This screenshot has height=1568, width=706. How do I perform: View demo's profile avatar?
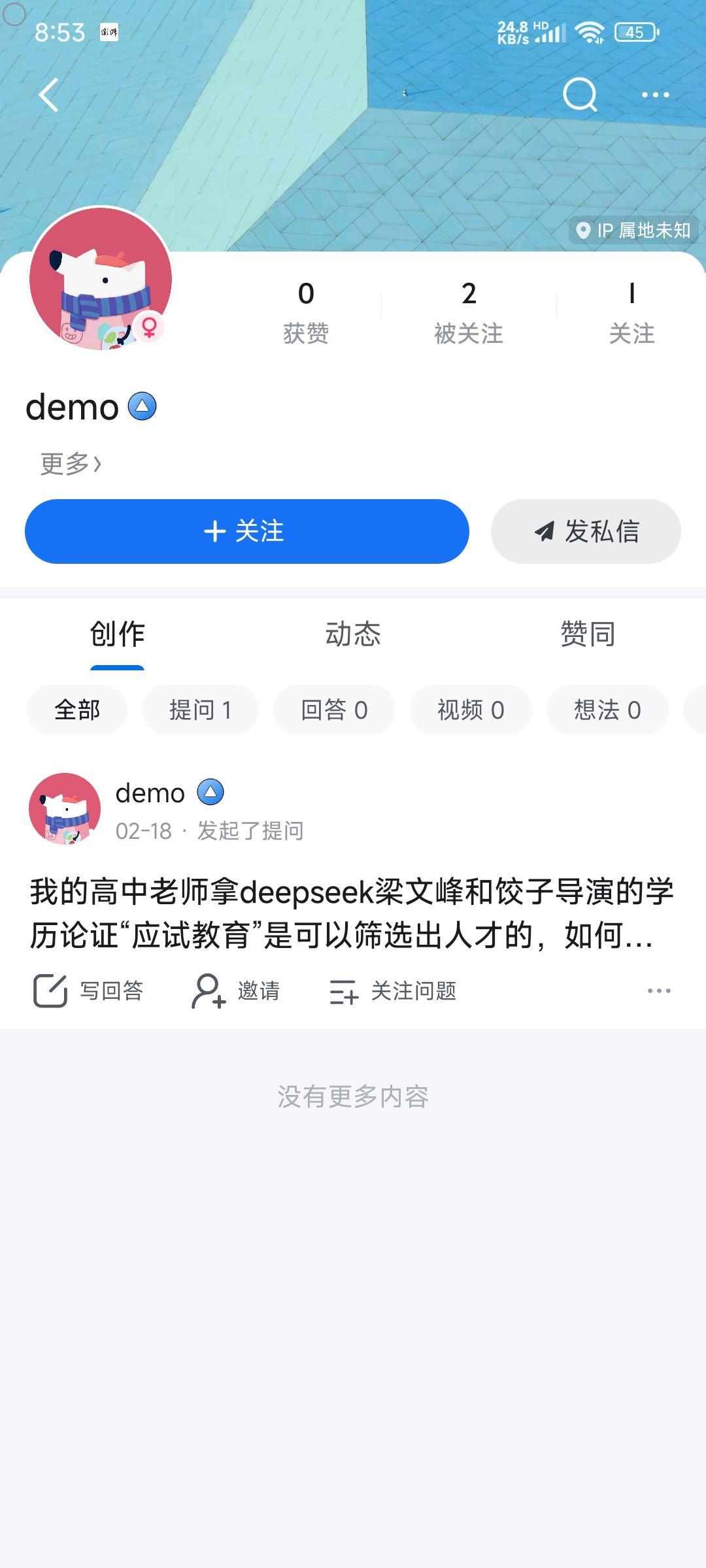(101, 278)
